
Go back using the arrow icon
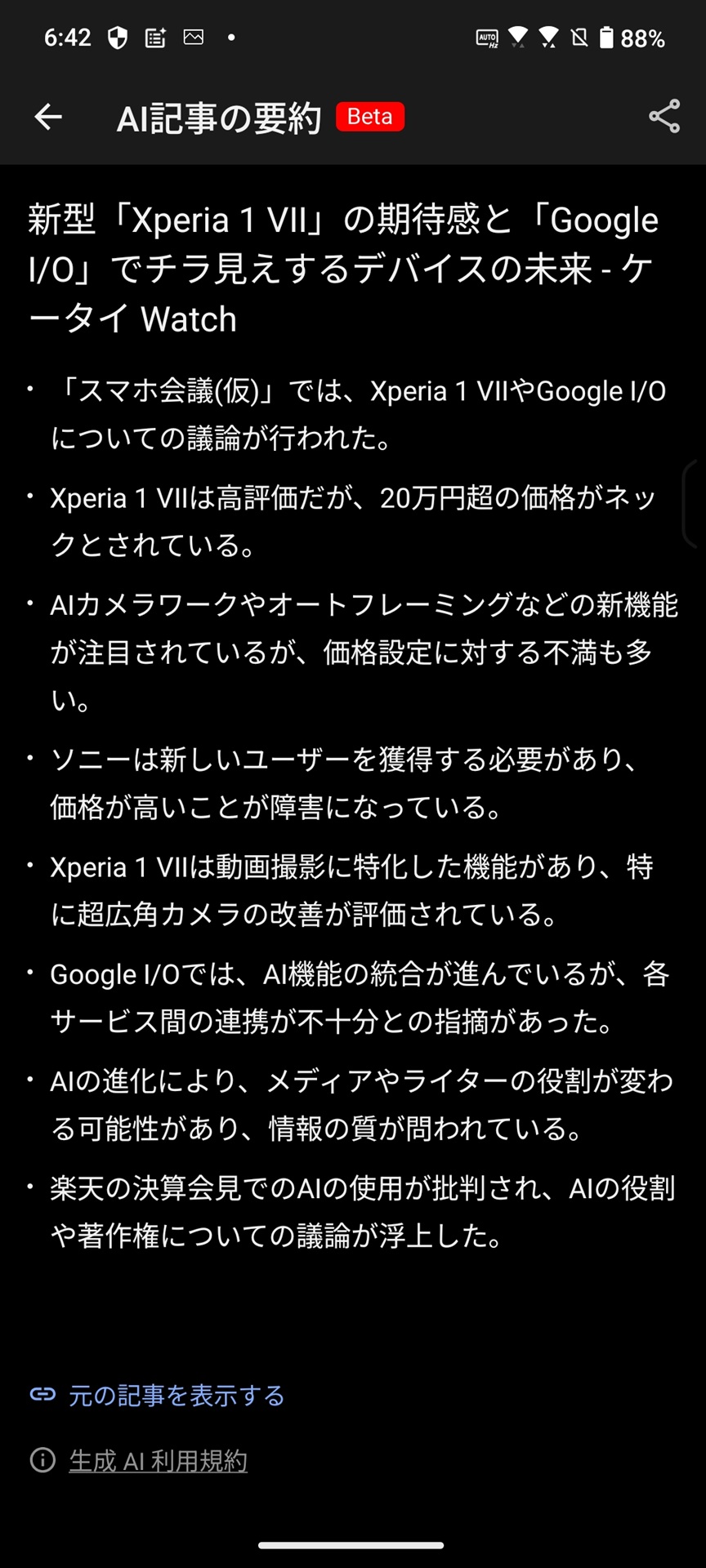[48, 117]
